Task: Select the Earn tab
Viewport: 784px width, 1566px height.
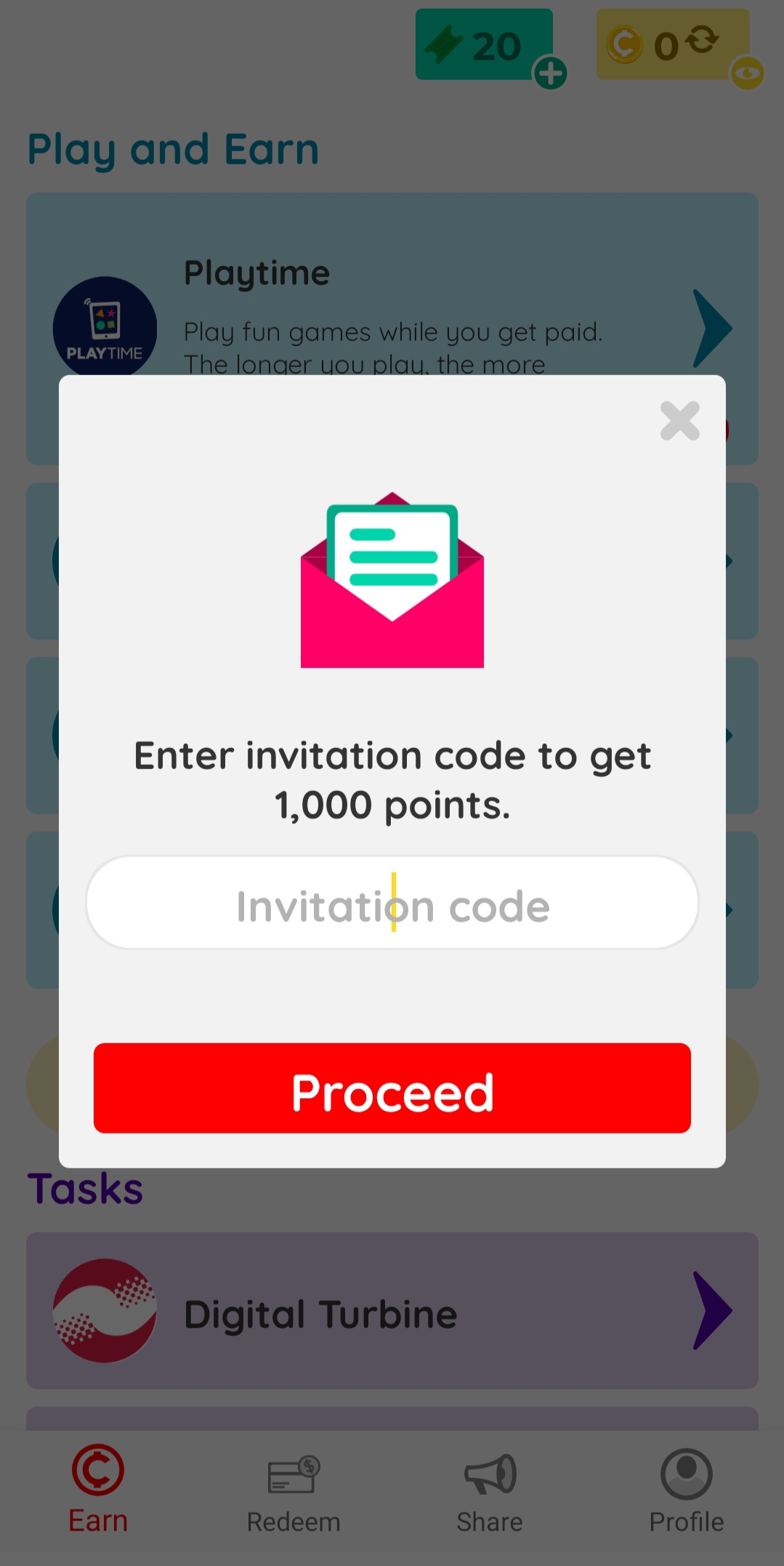Action: (98, 1490)
